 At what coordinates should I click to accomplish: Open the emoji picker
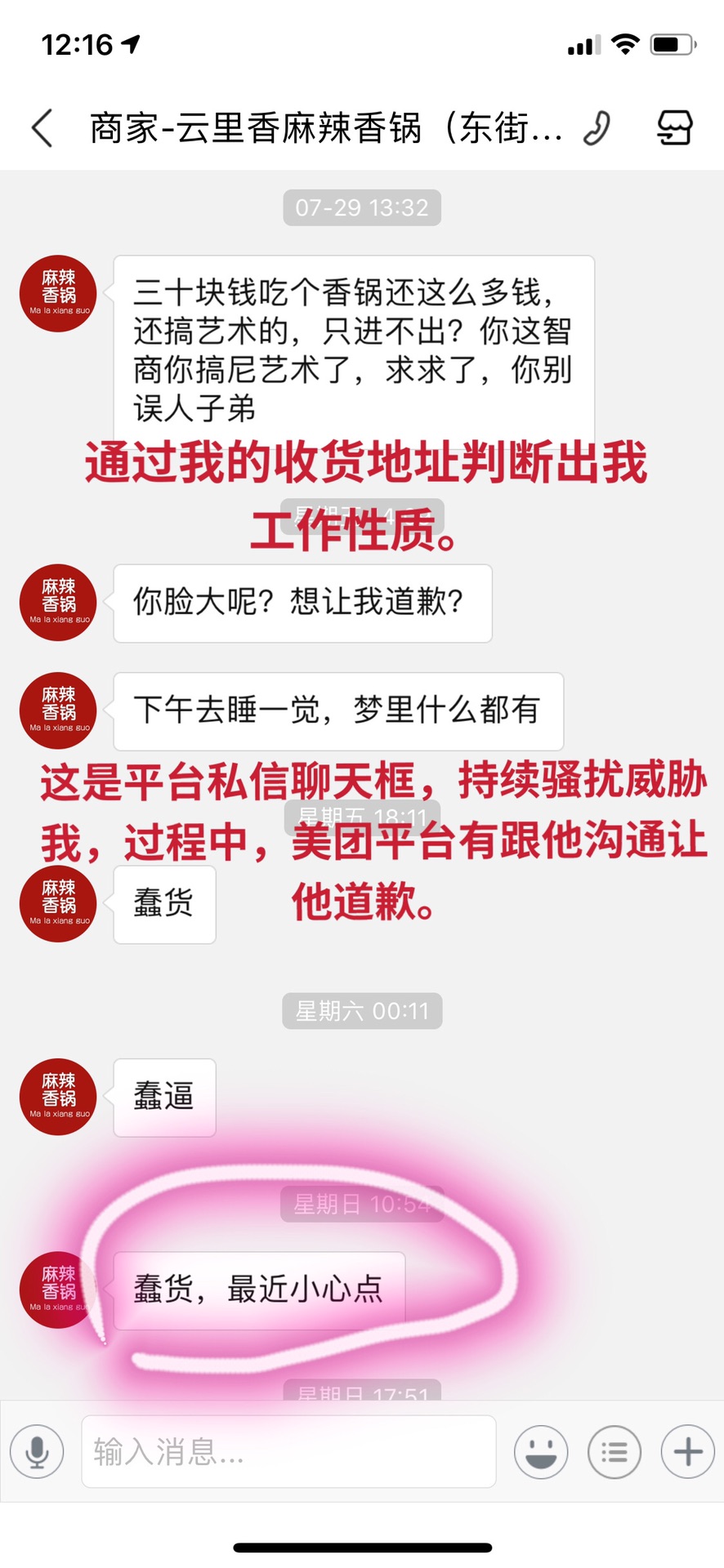tap(541, 1451)
